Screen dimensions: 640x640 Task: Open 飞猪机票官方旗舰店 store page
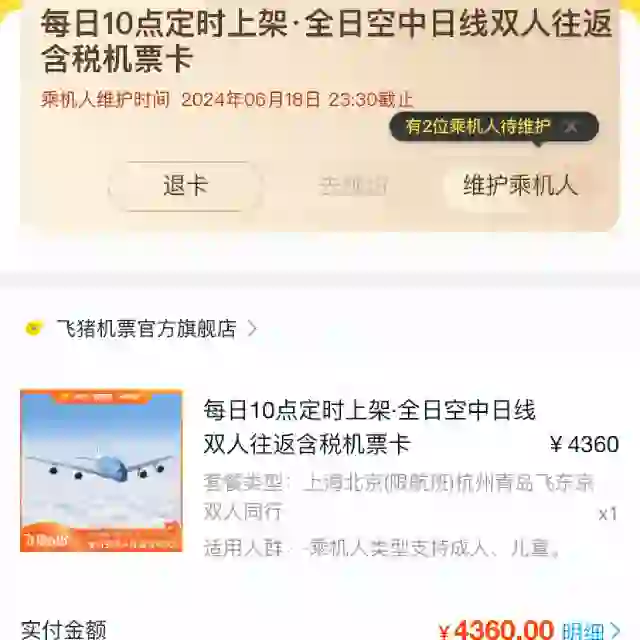tap(146, 328)
